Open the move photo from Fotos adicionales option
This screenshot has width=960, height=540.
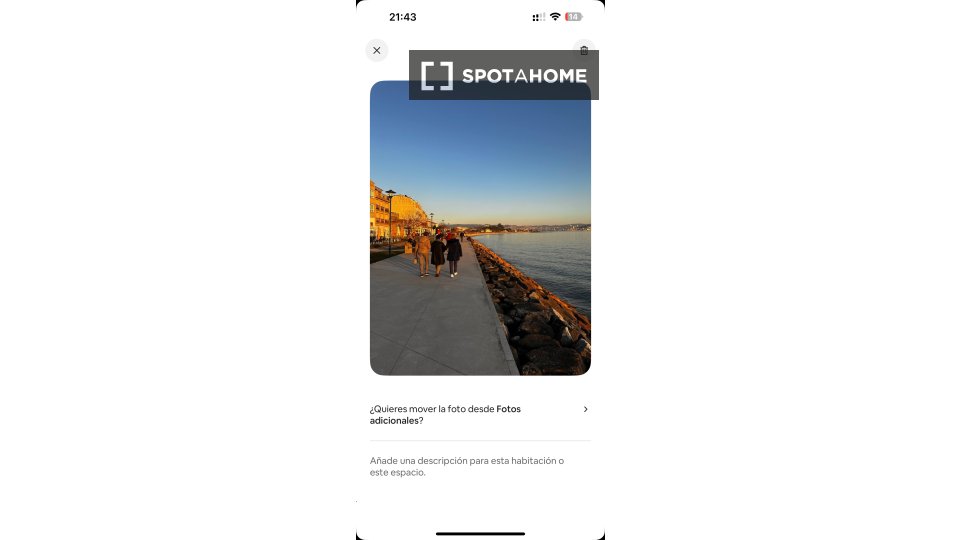(479, 414)
